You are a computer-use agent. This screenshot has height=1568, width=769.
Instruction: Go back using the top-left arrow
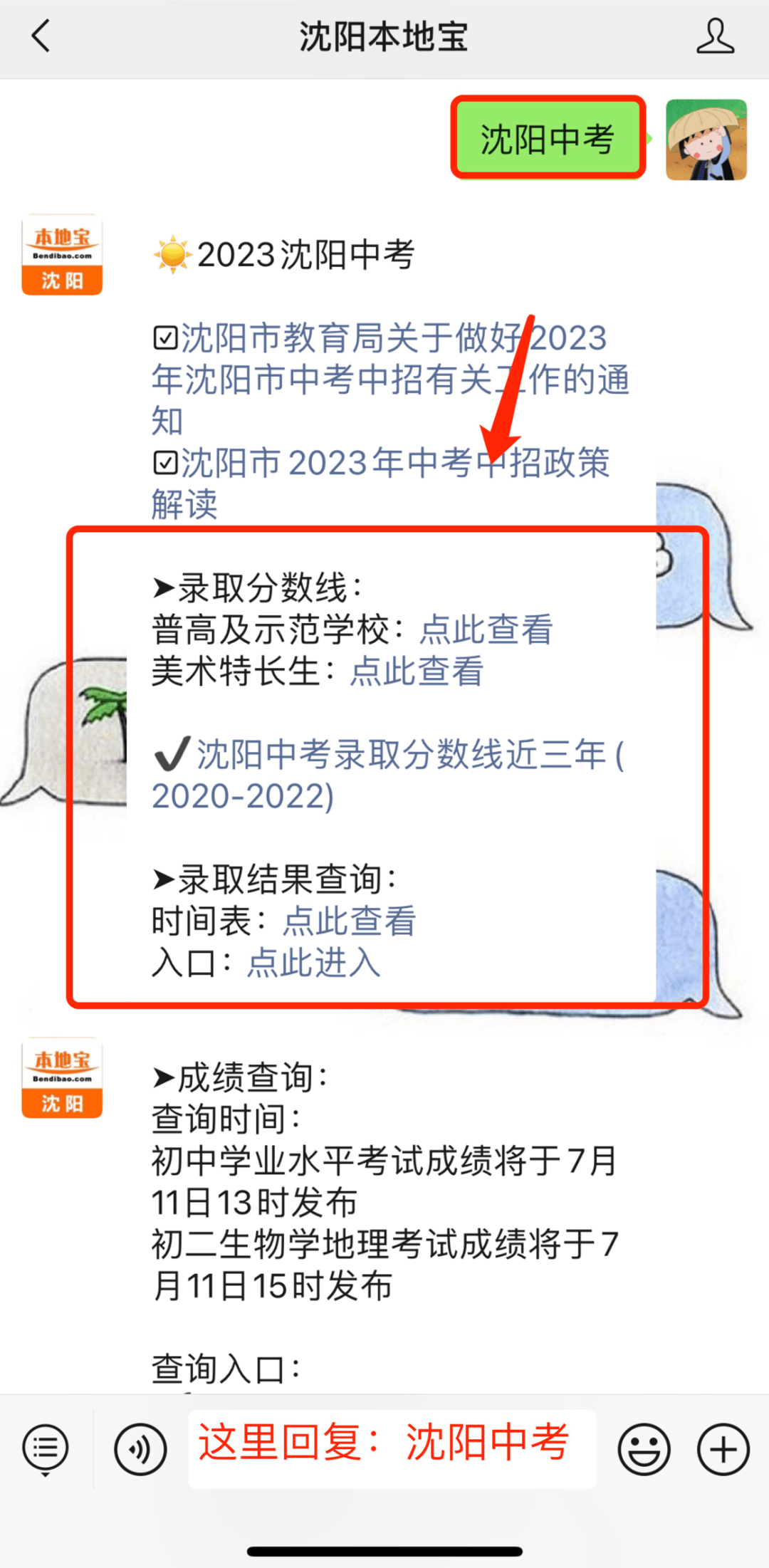(41, 36)
